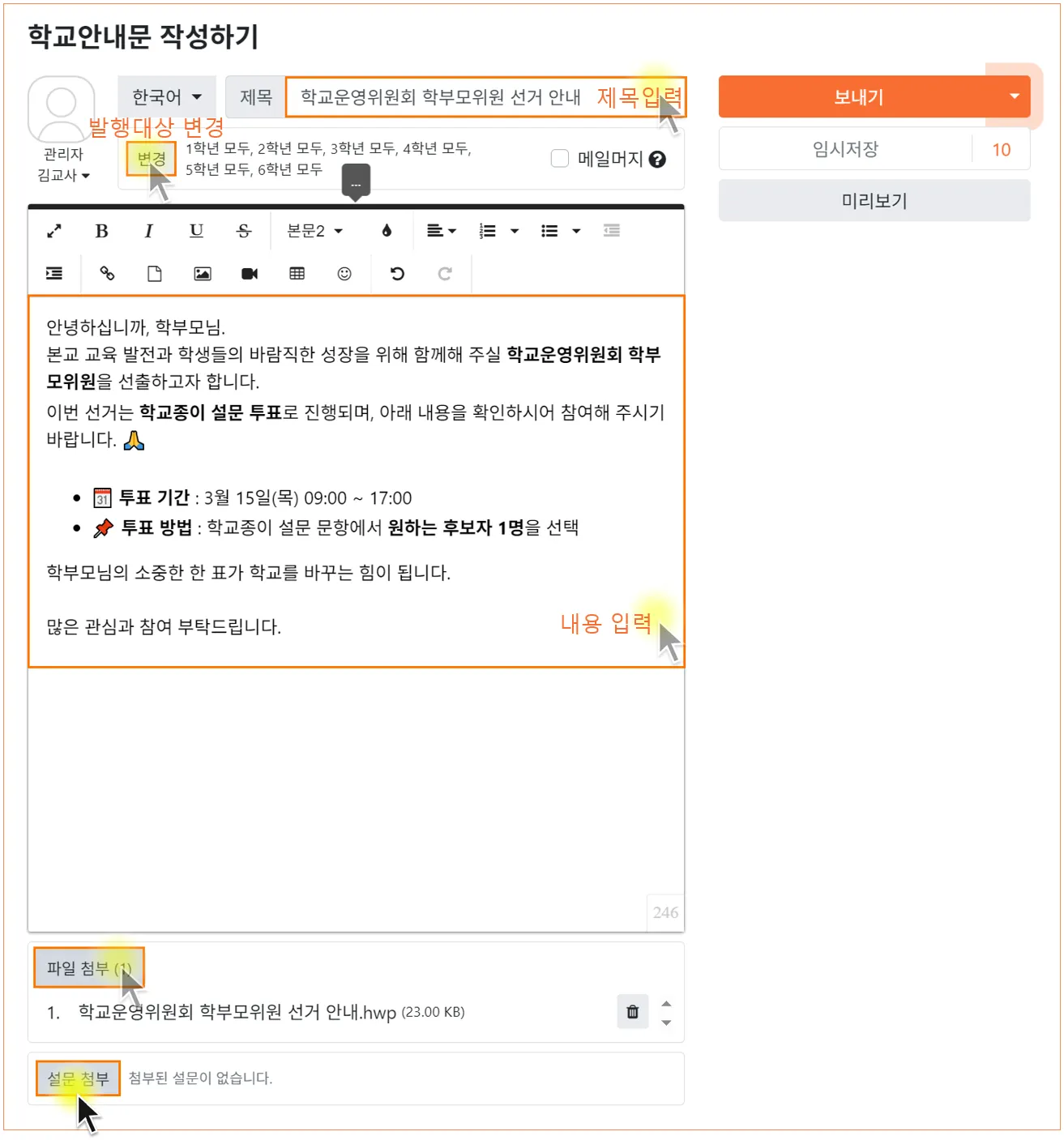Viewport: 1064px width, 1140px height.
Task: Tap the 파일 첨부 button
Action: (88, 968)
